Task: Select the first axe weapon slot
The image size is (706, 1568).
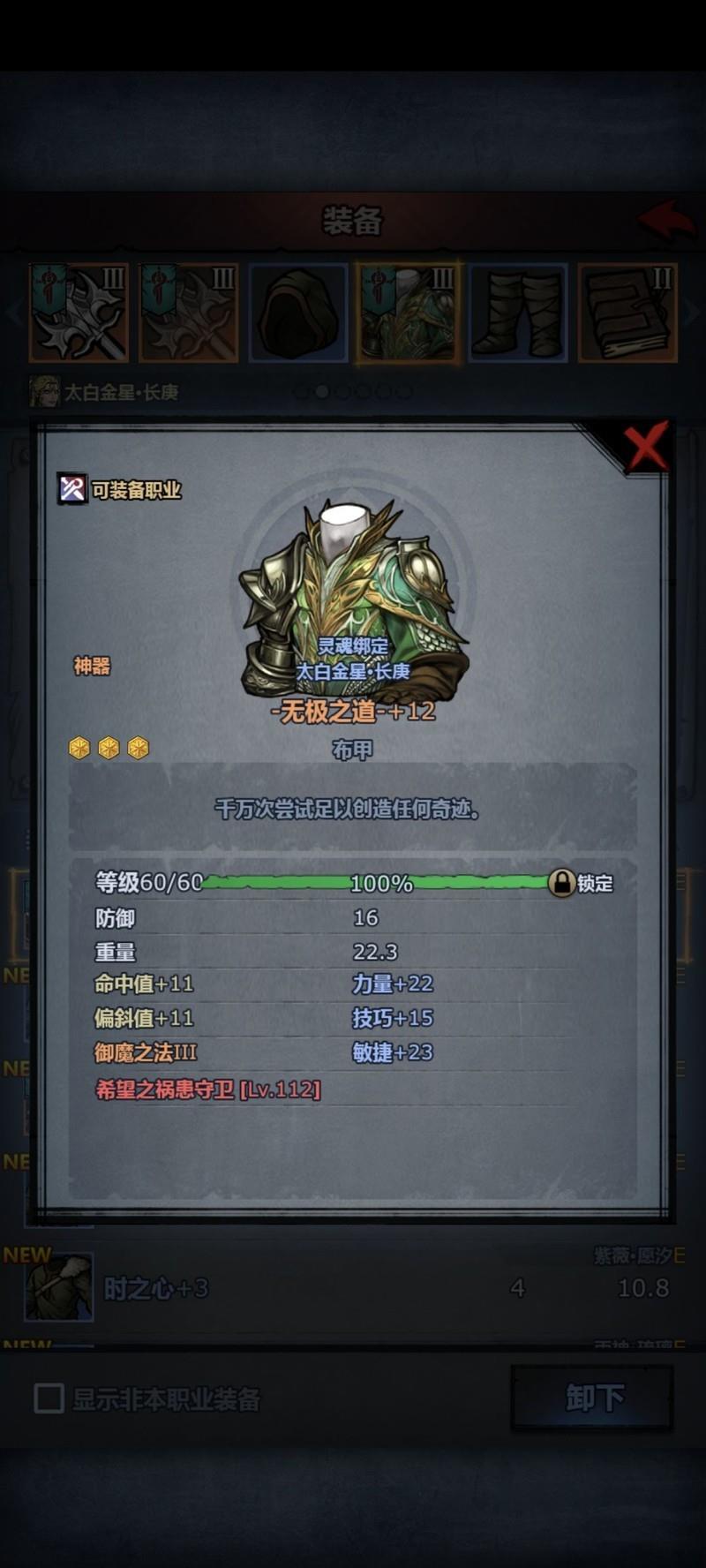Action: [x=79, y=313]
